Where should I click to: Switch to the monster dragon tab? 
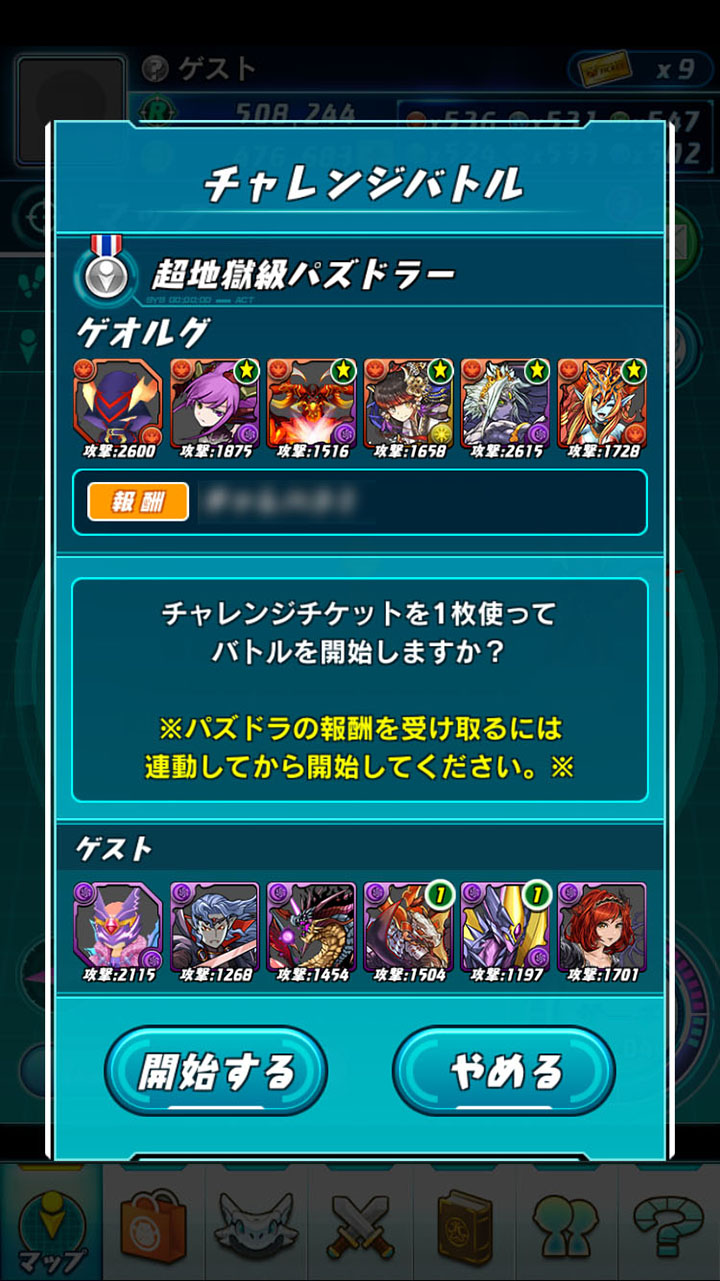pyautogui.click(x=257, y=1222)
